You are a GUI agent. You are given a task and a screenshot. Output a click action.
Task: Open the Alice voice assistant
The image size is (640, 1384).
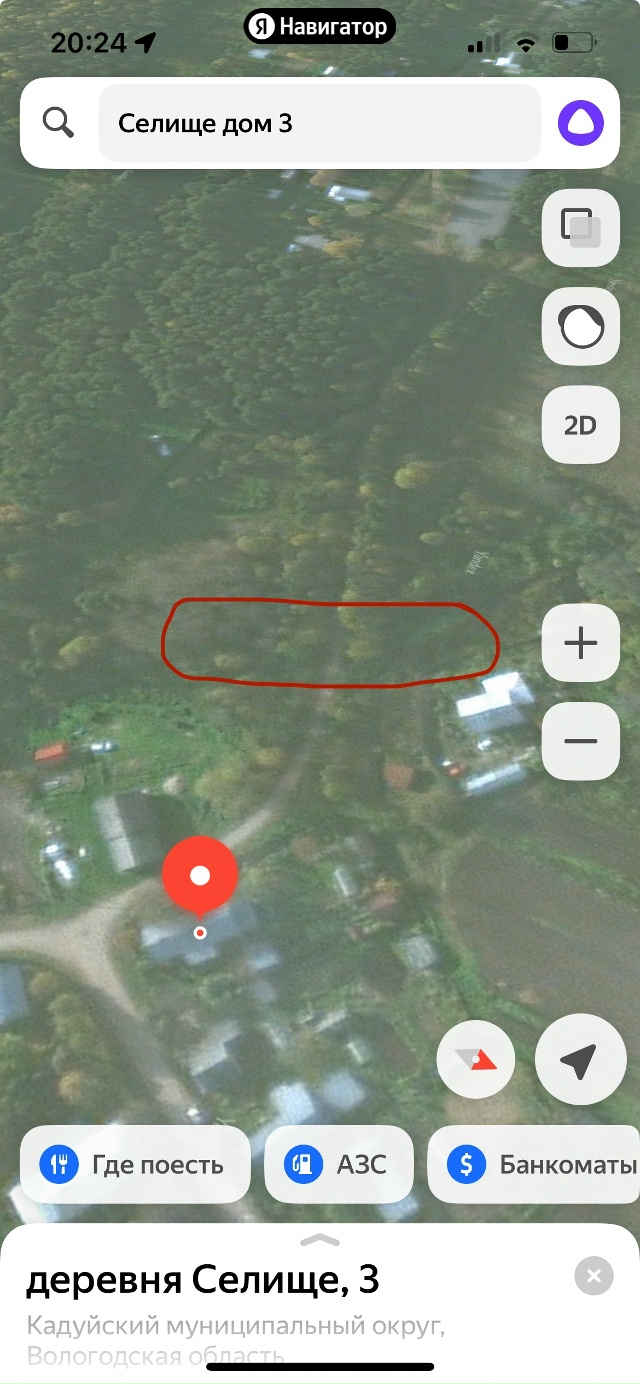(x=581, y=123)
